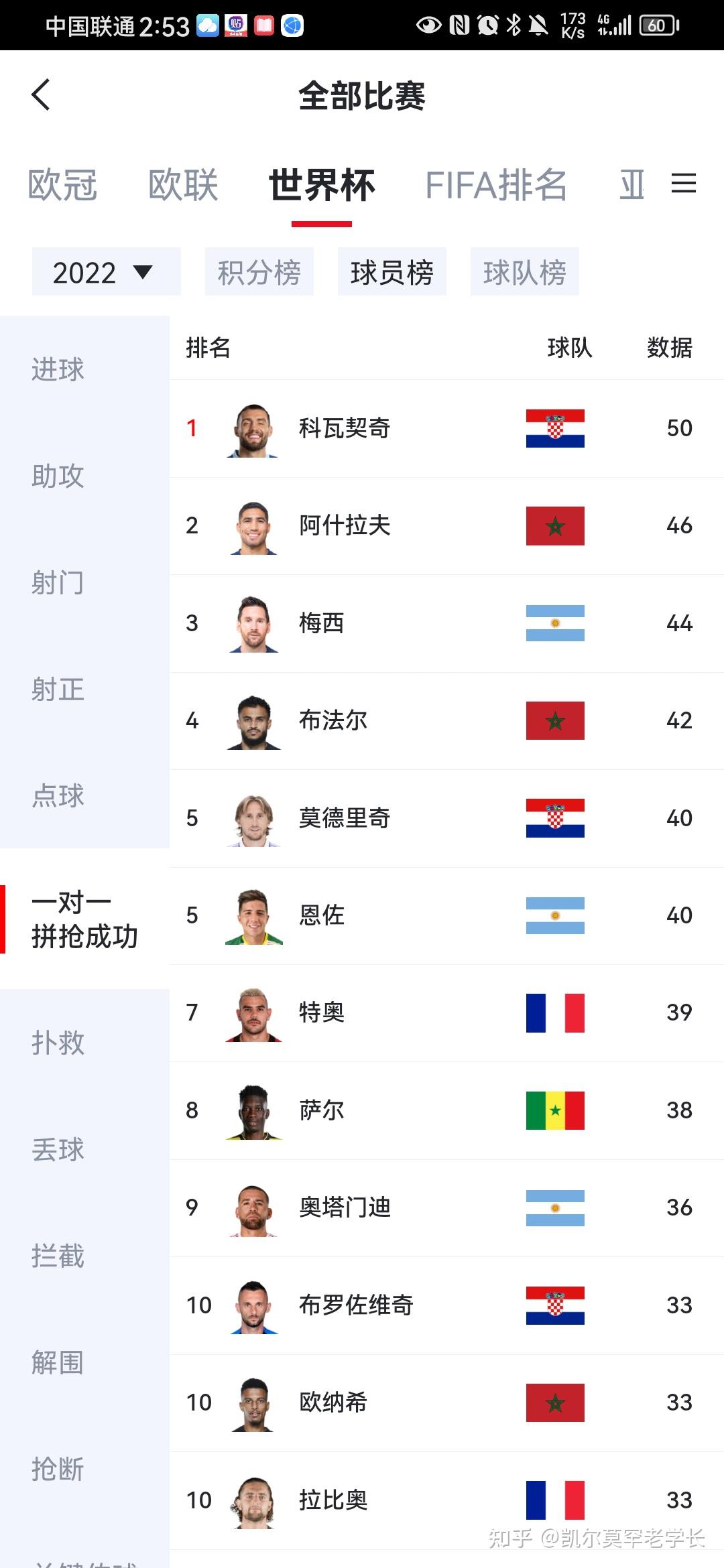
Task: Open player 科瓦契奇's row
Action: pos(446,428)
